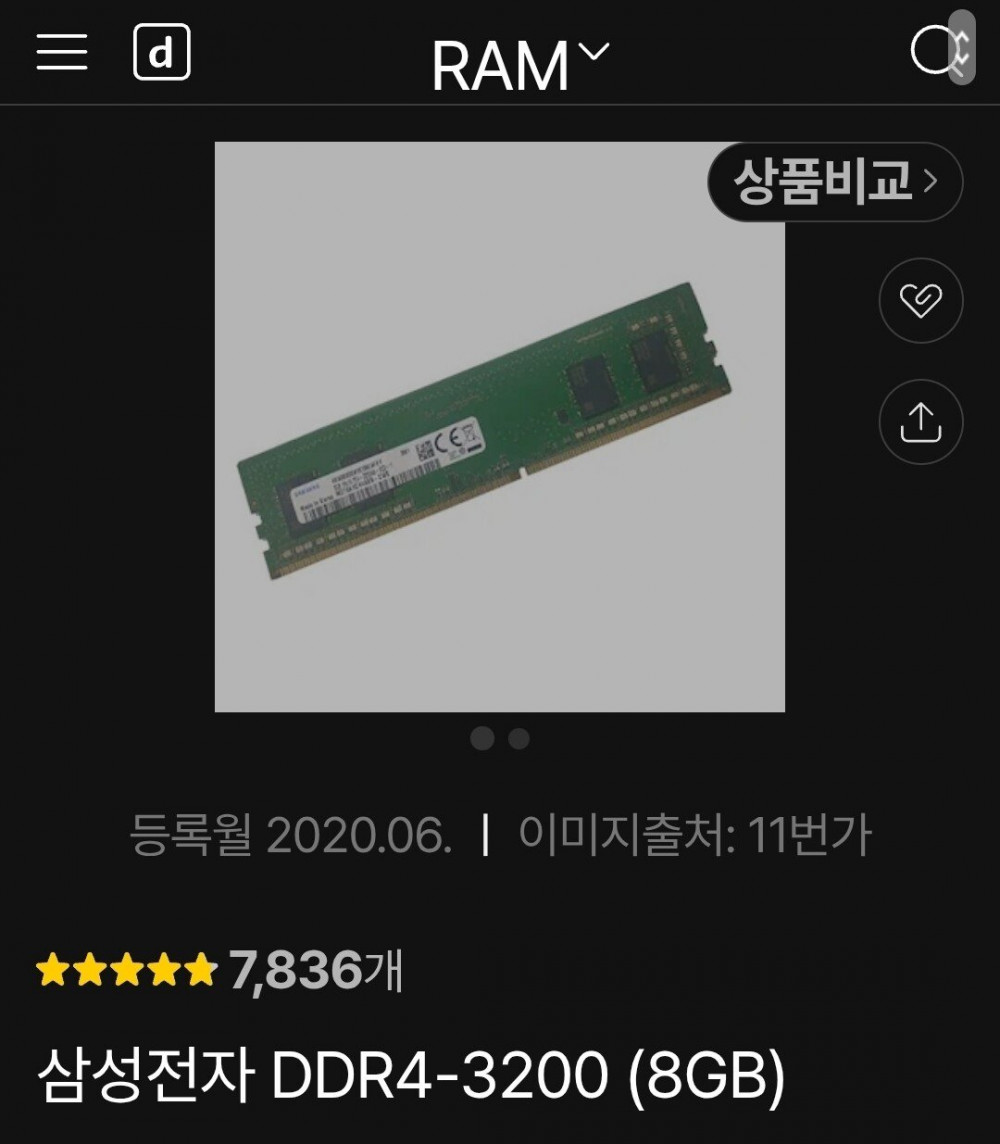This screenshot has width=1000, height=1144.
Task: Add this RAM to wishlist
Action: tap(920, 301)
